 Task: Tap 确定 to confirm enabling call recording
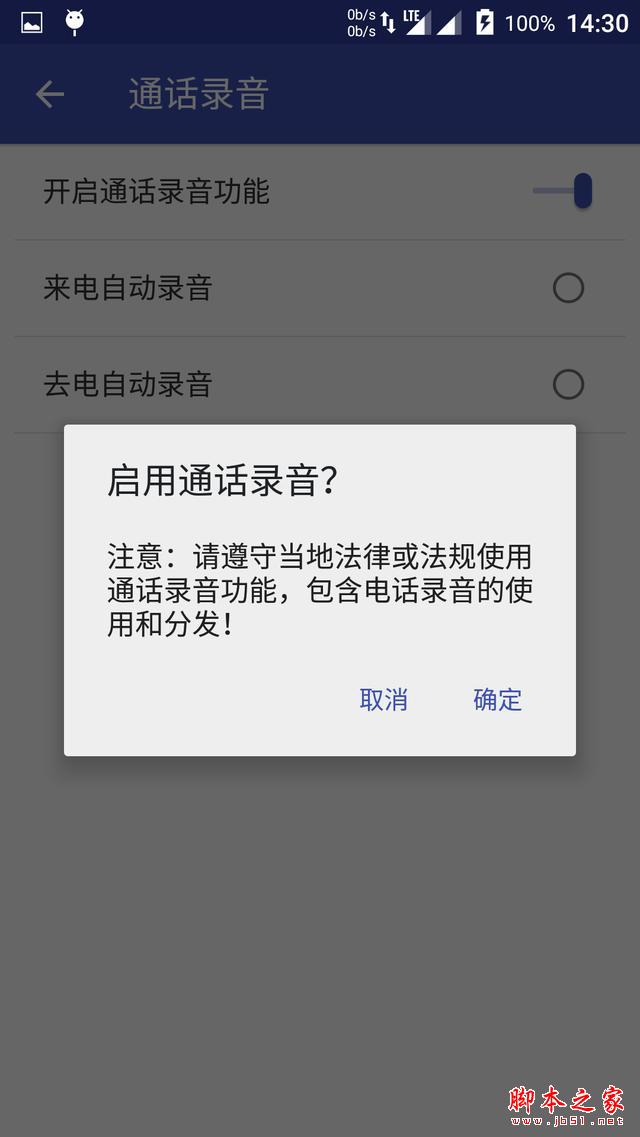tap(497, 699)
